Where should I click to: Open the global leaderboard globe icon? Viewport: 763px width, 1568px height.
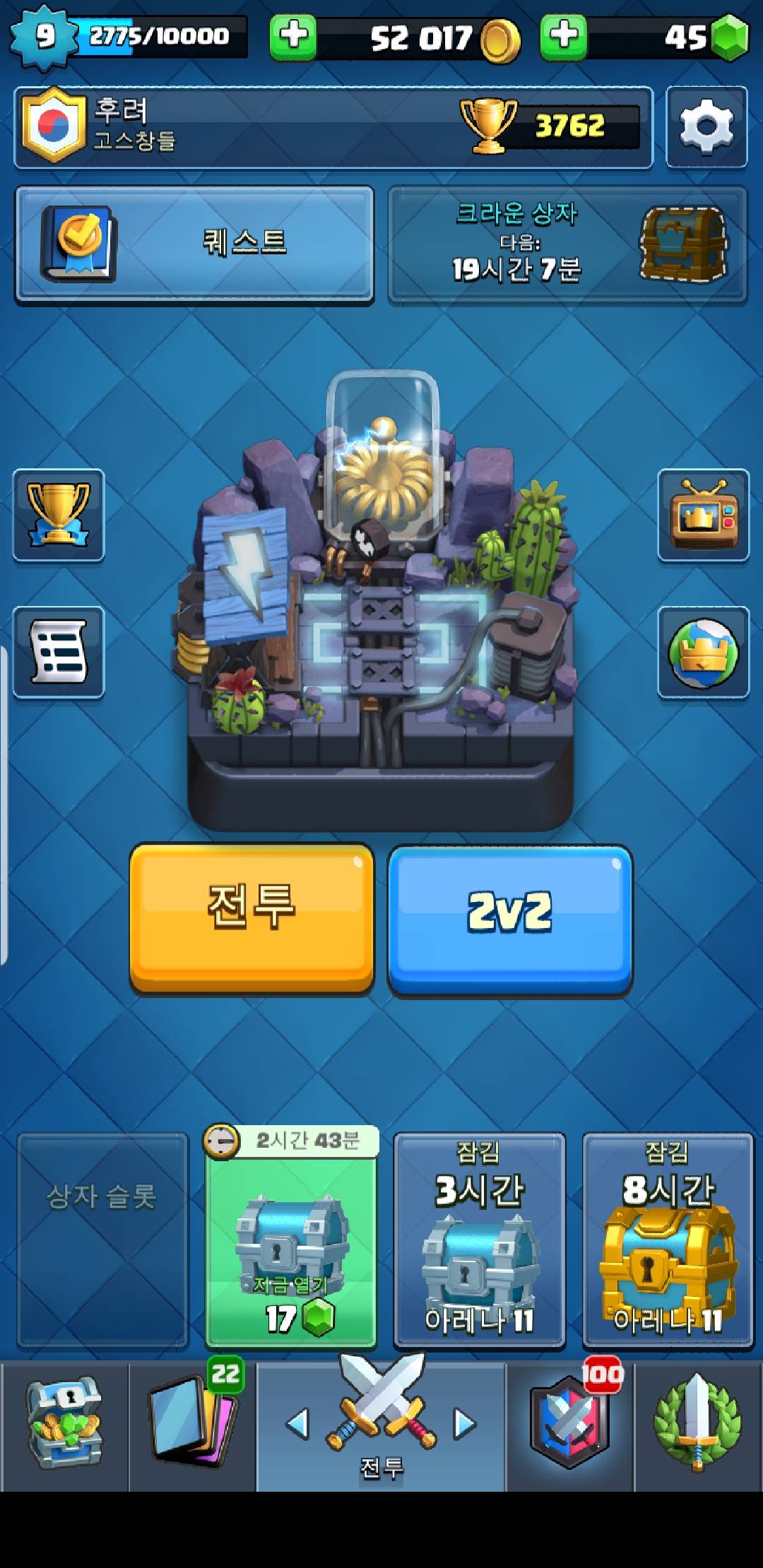(x=703, y=652)
